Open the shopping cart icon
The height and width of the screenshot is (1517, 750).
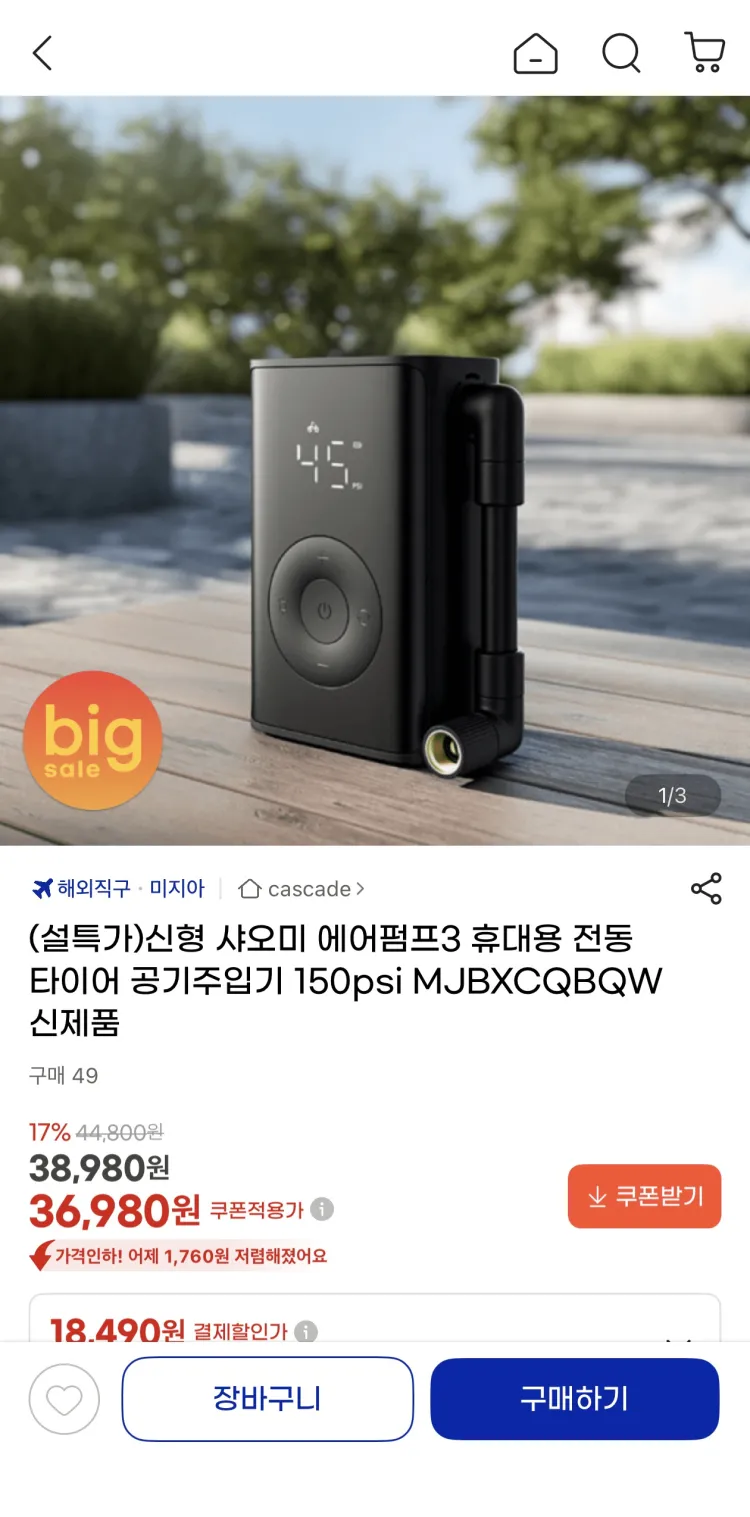(x=705, y=53)
